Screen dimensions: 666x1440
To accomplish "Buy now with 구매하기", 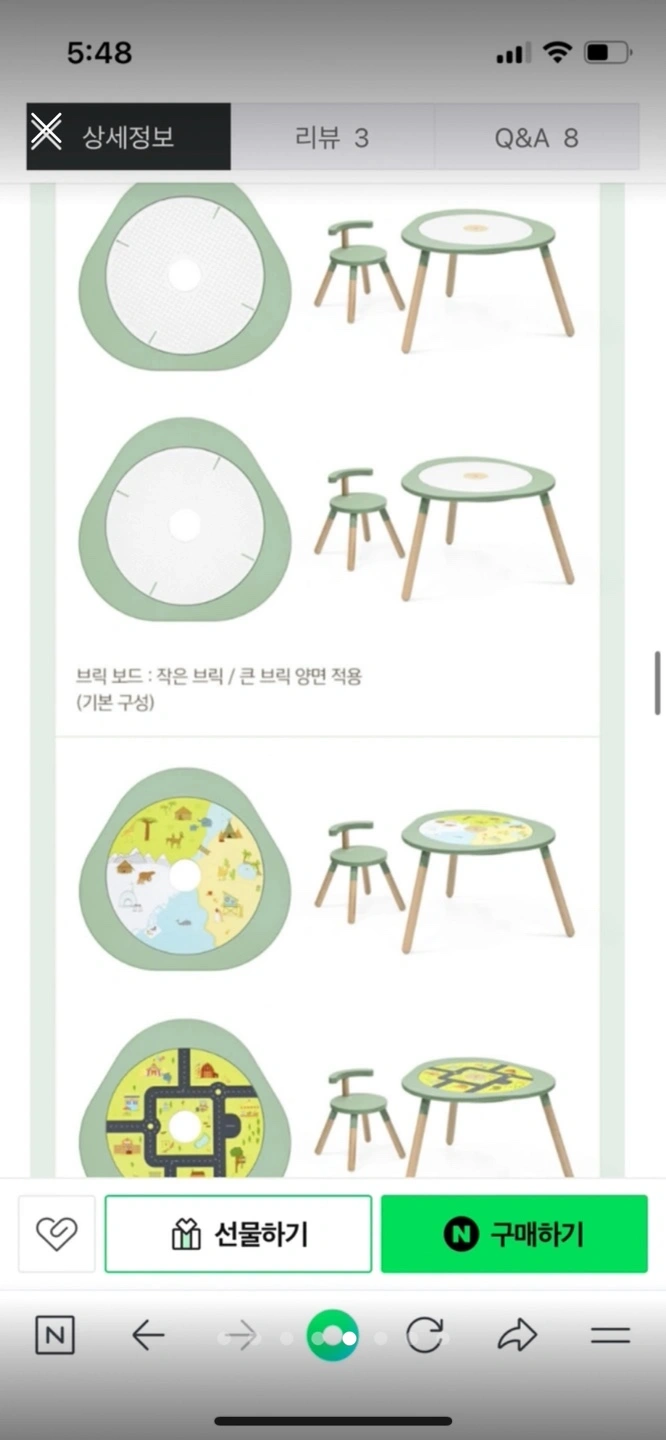I will point(514,1234).
